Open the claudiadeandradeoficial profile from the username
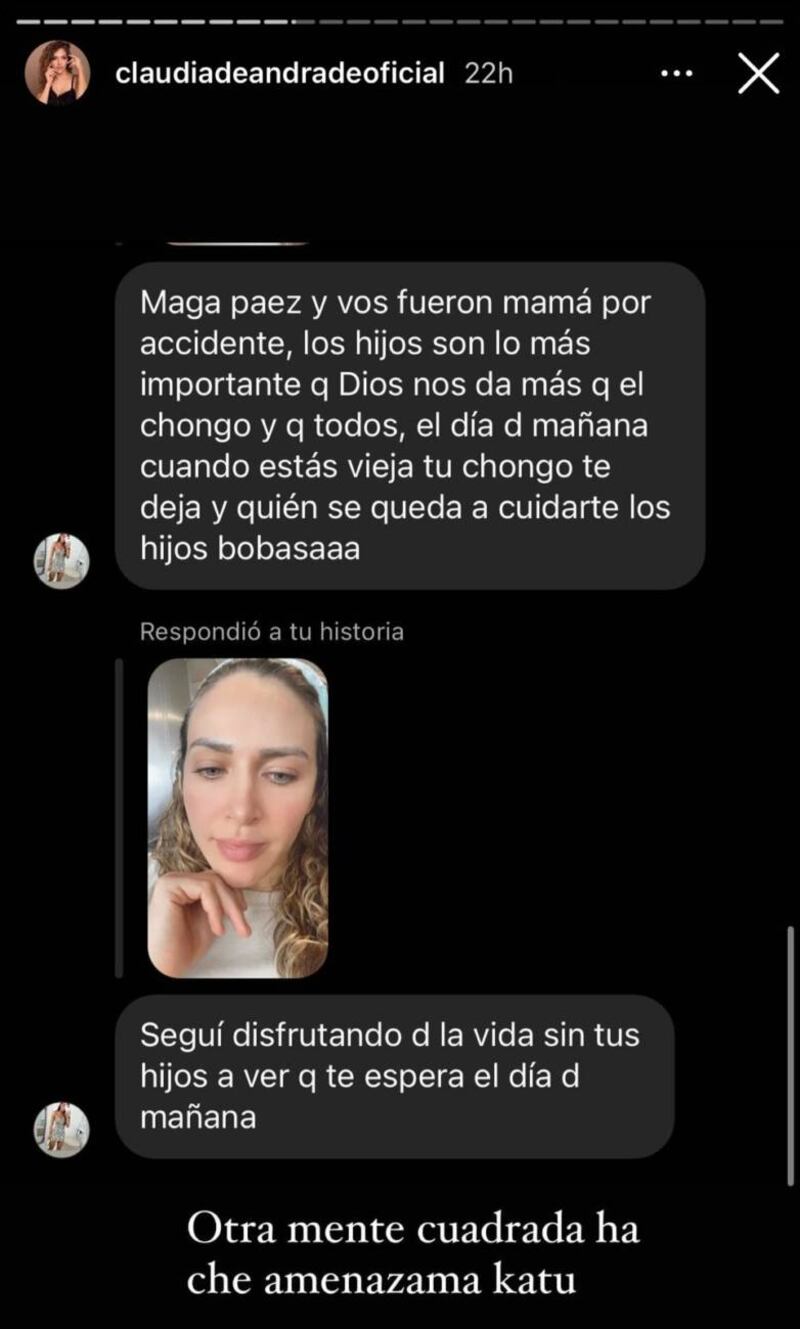This screenshot has width=800, height=1329. pos(280,74)
